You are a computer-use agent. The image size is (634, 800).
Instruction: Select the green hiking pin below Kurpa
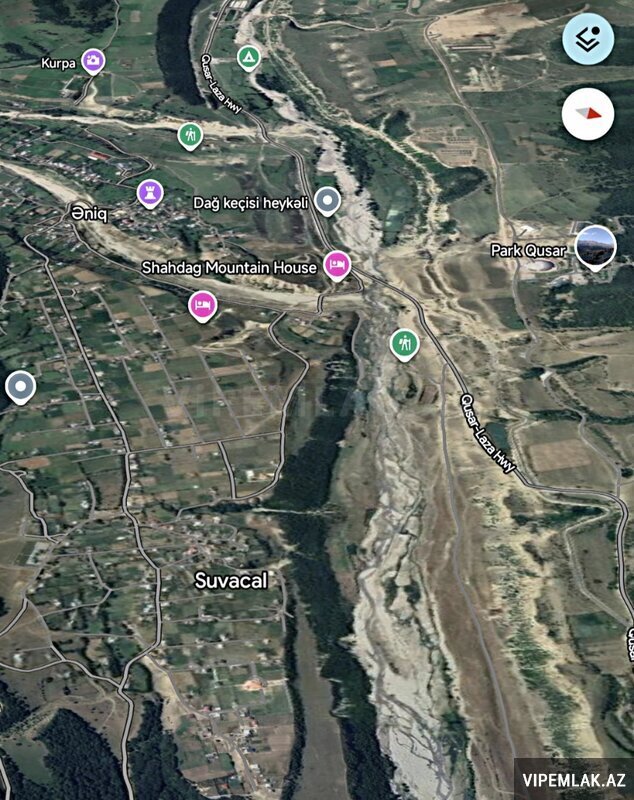tap(190, 134)
